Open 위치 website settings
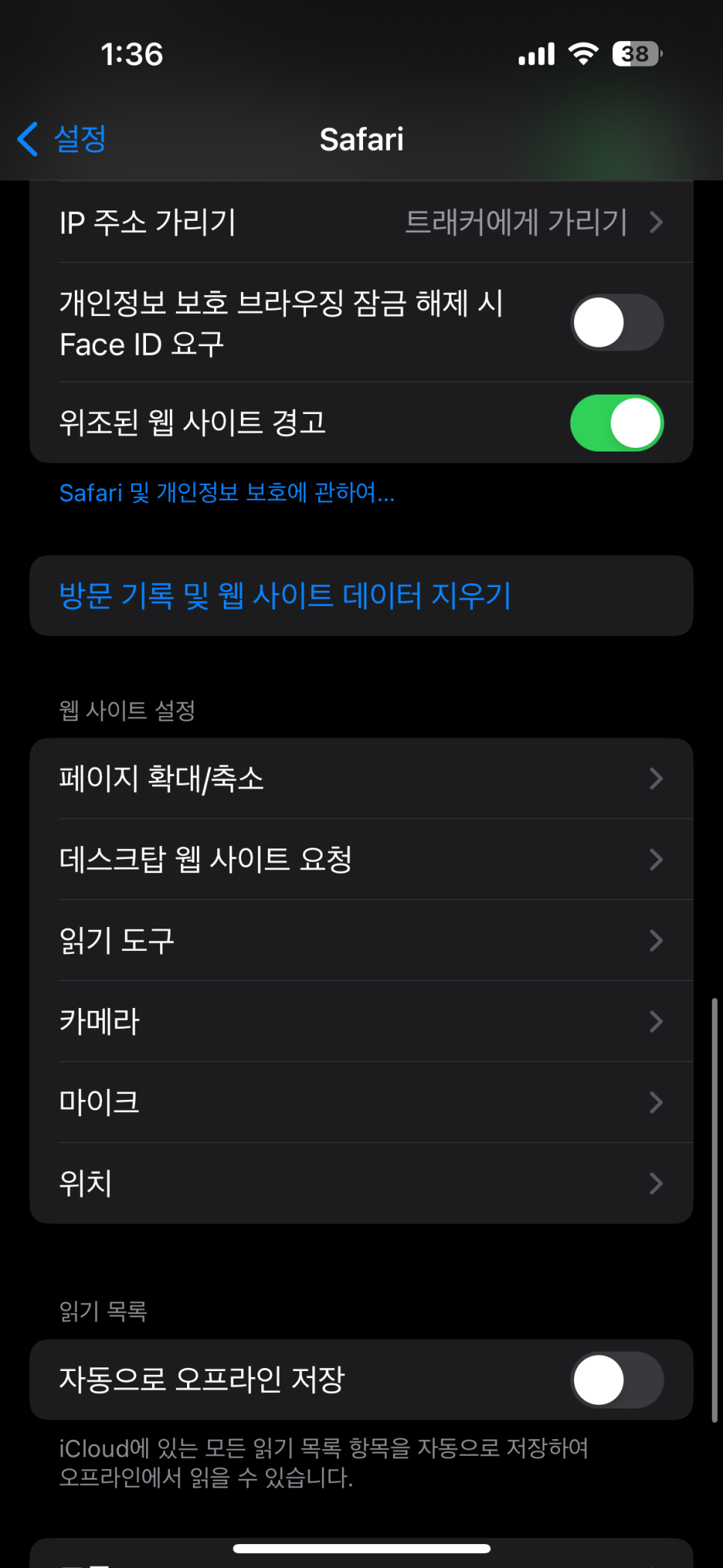This screenshot has width=723, height=1568. click(x=361, y=1183)
